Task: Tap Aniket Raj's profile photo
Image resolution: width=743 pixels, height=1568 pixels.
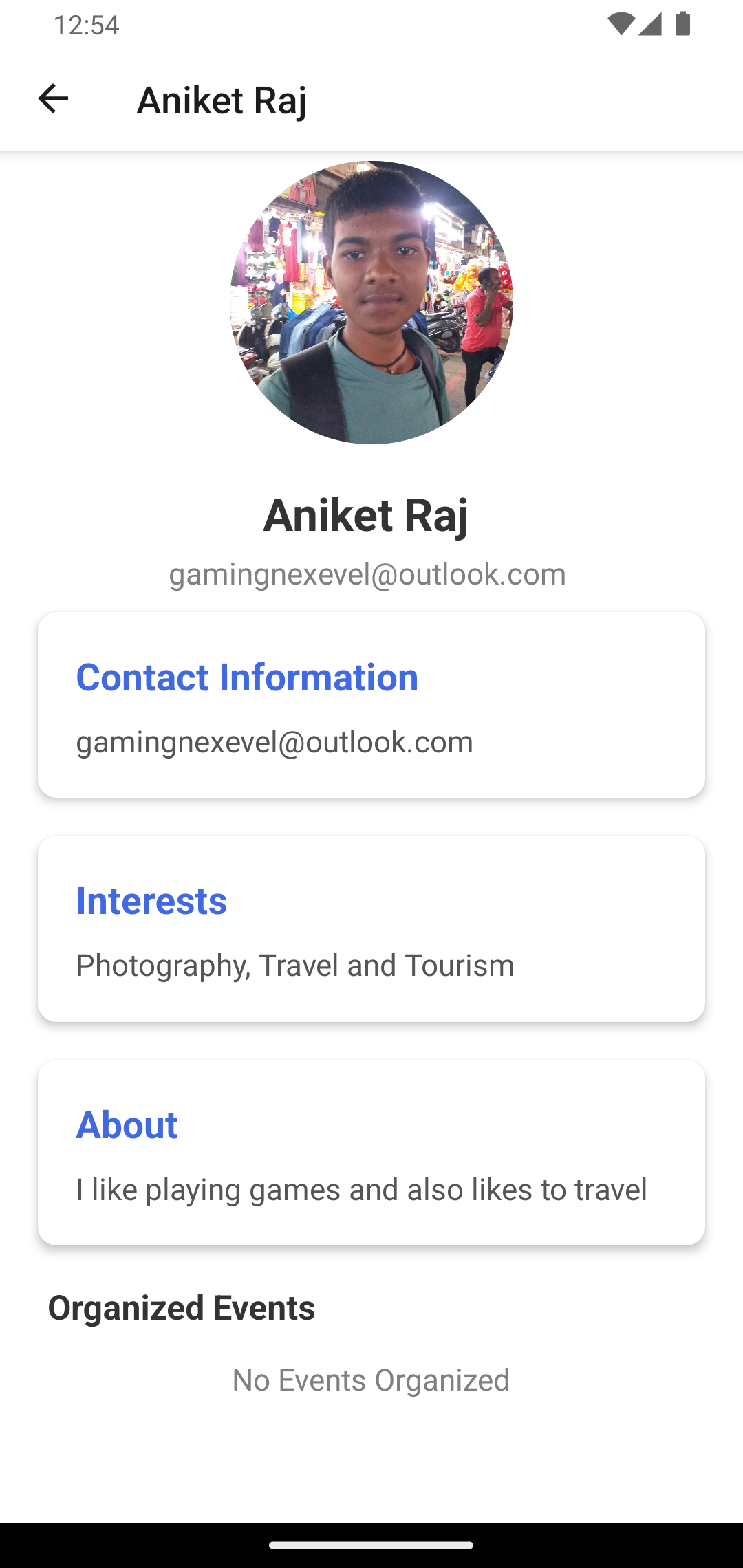Action: pyautogui.click(x=371, y=303)
